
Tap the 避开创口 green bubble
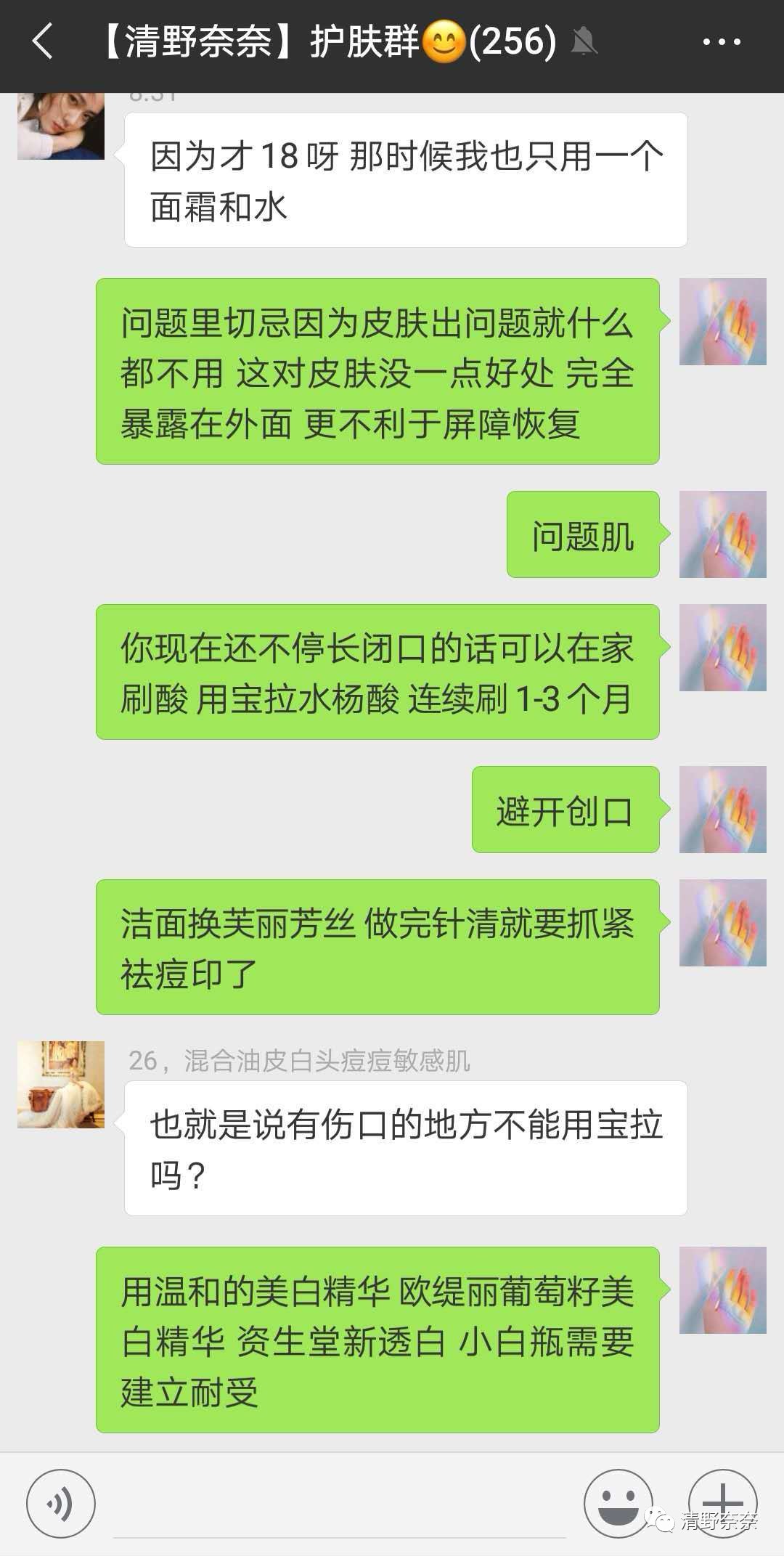(565, 812)
